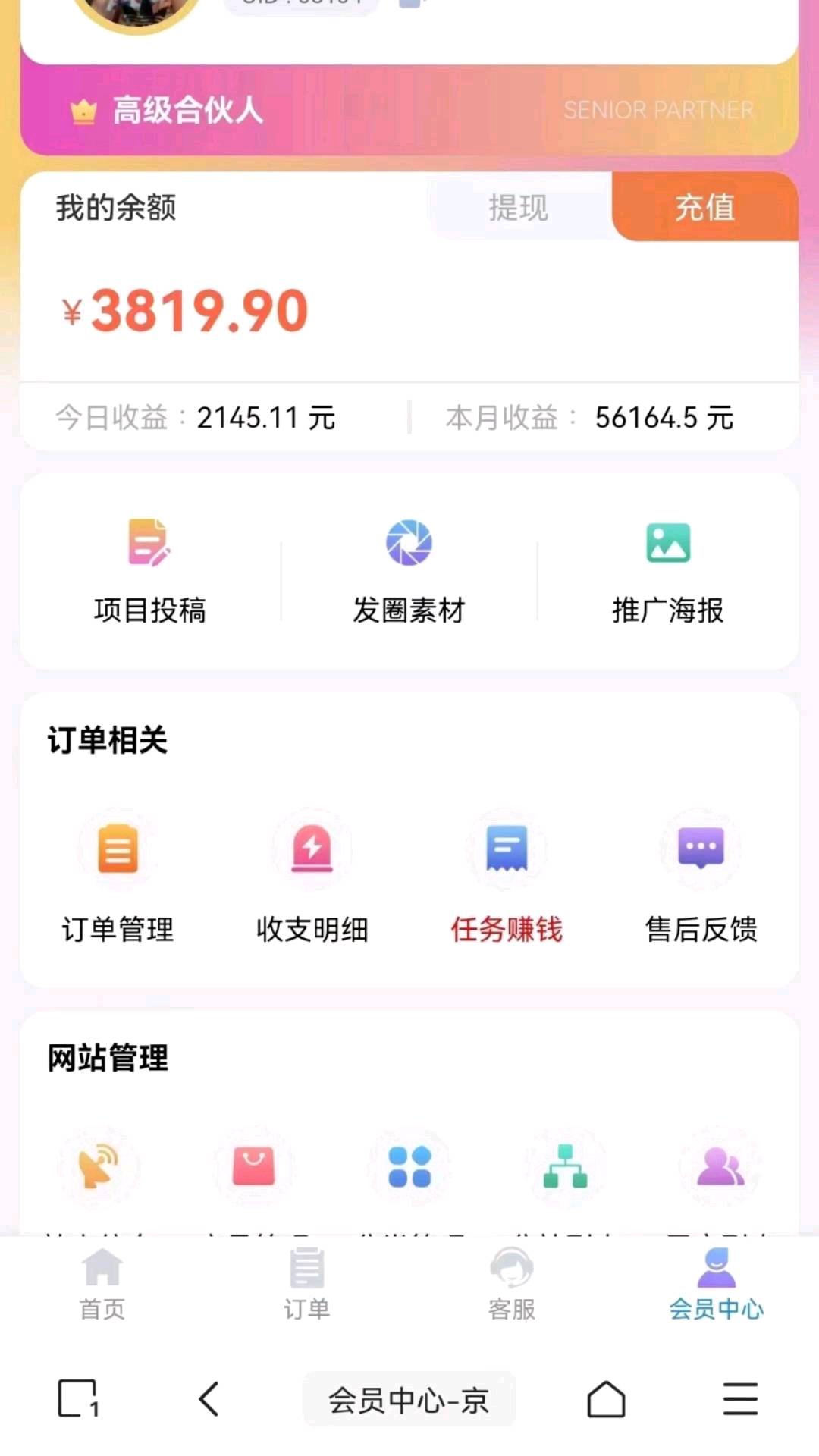Switch to the 提现 tab
This screenshot has width=819, height=1456.
click(x=519, y=210)
